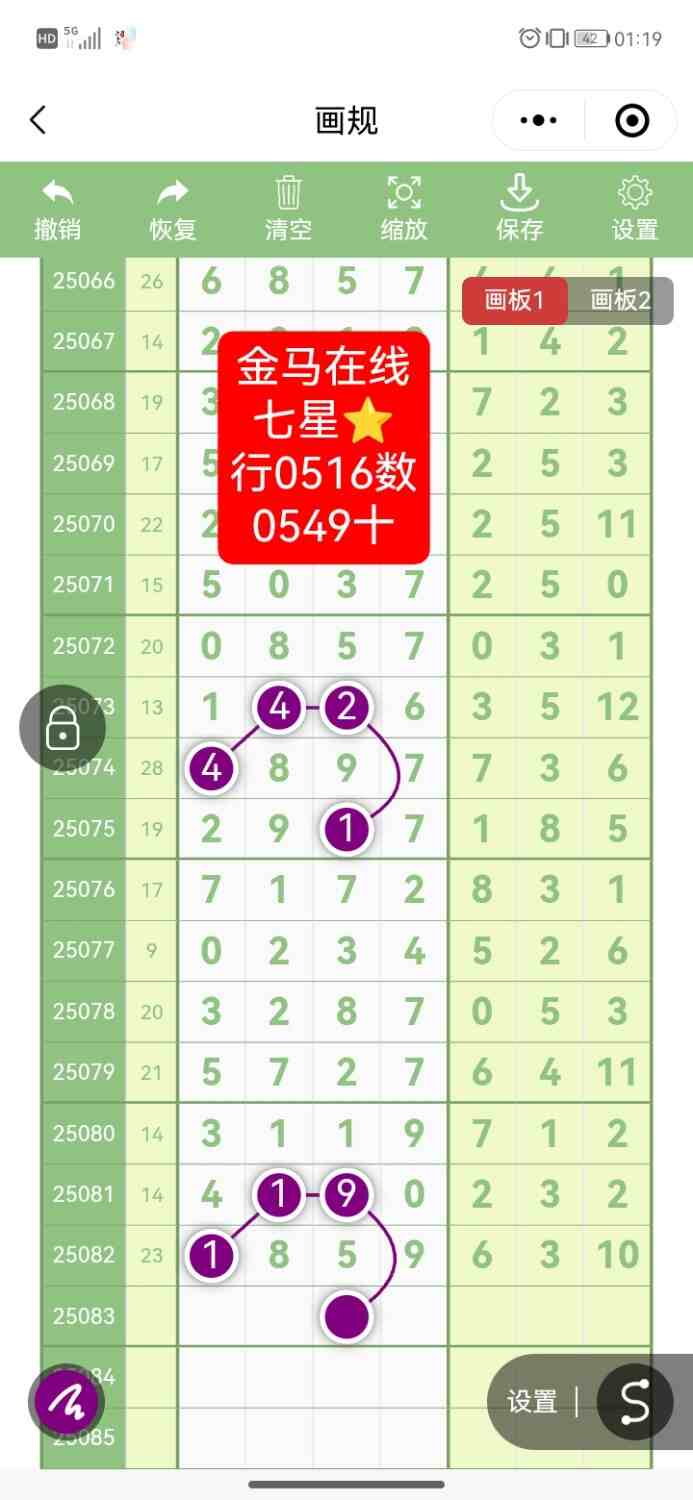This screenshot has height=1500, width=693.
Task: Select the purple pen tool button
Action: (66, 1402)
